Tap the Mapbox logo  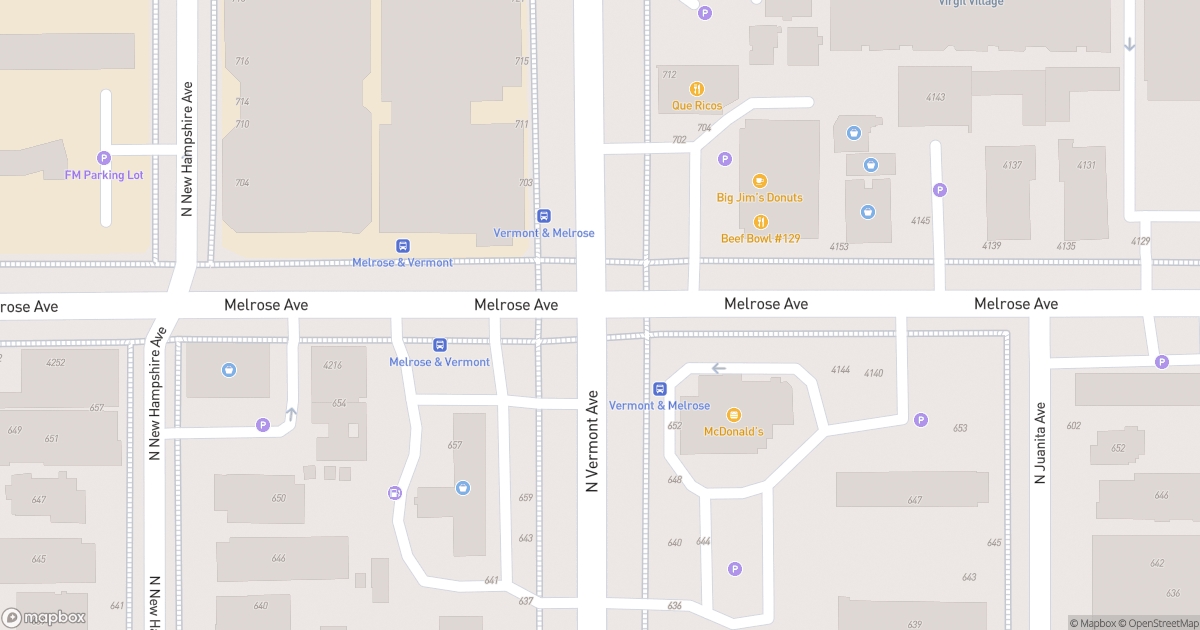click(45, 617)
